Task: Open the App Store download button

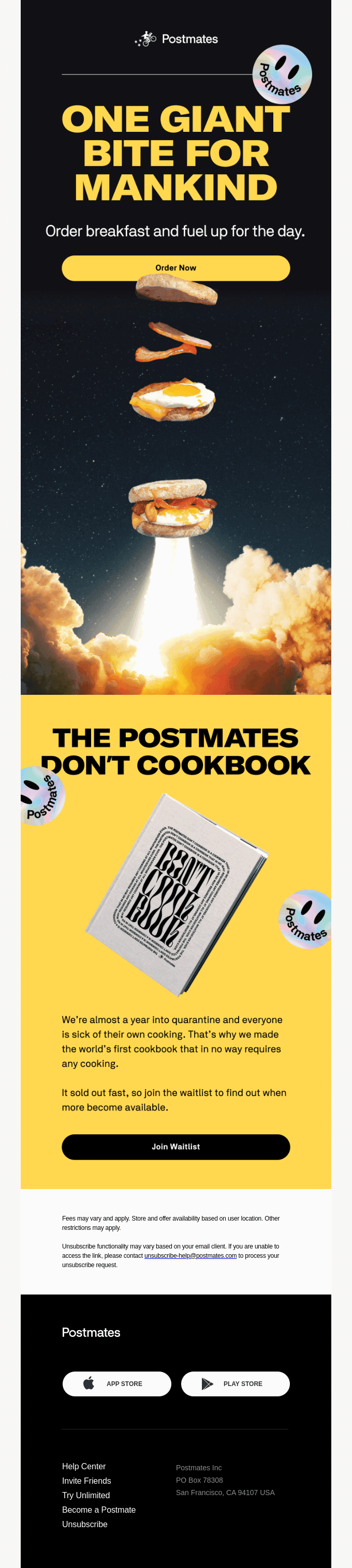Action: click(116, 1383)
